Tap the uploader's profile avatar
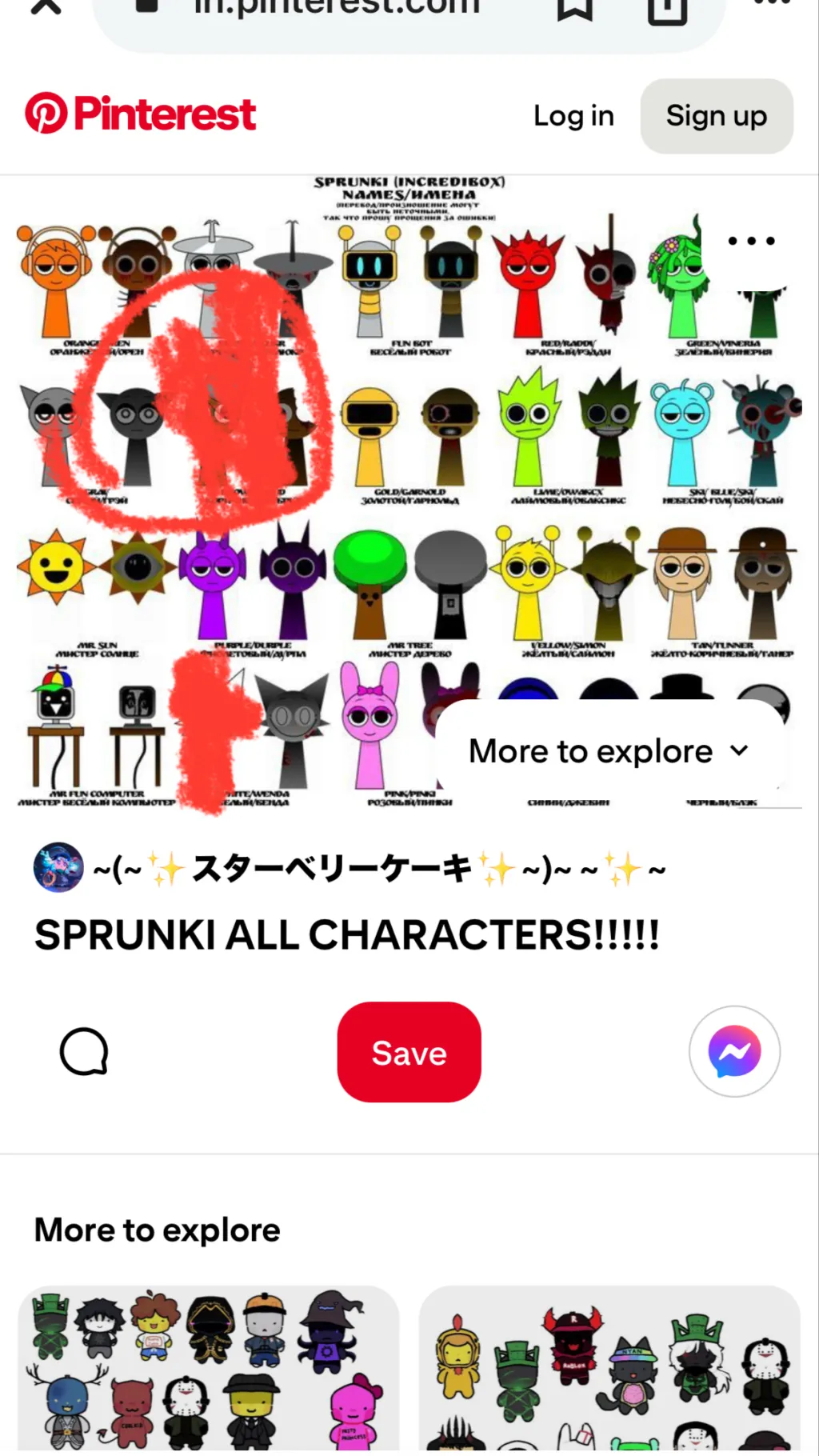This screenshot has width=819, height=1456. pos(57,867)
